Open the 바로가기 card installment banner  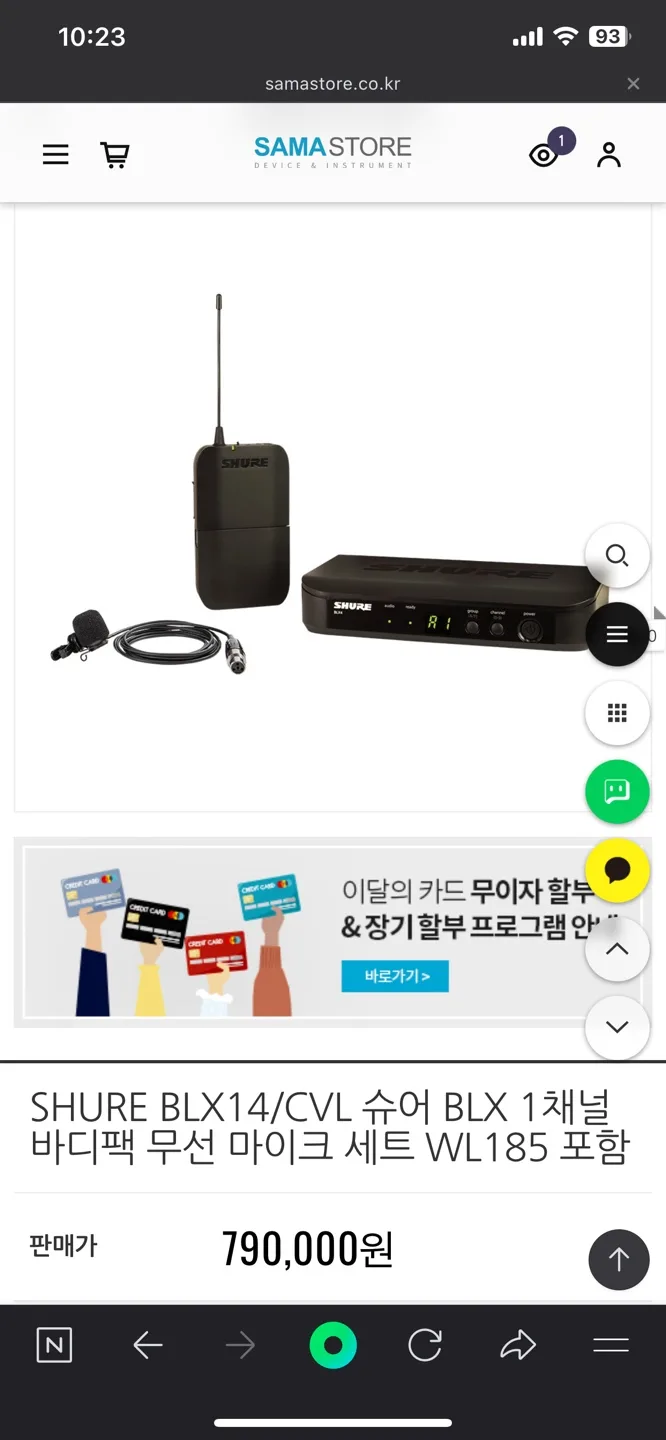394,976
